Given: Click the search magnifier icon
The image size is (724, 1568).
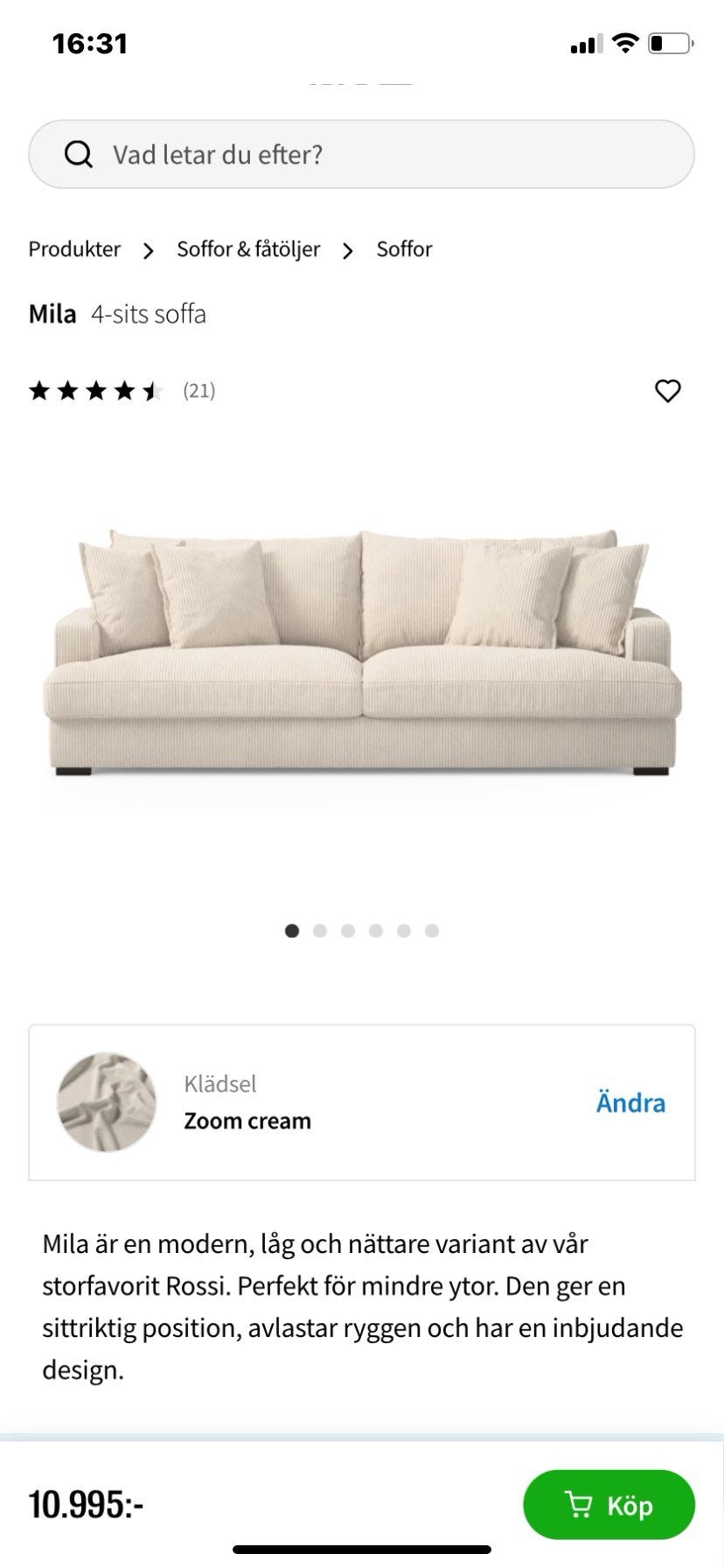Looking at the screenshot, I should [x=80, y=153].
